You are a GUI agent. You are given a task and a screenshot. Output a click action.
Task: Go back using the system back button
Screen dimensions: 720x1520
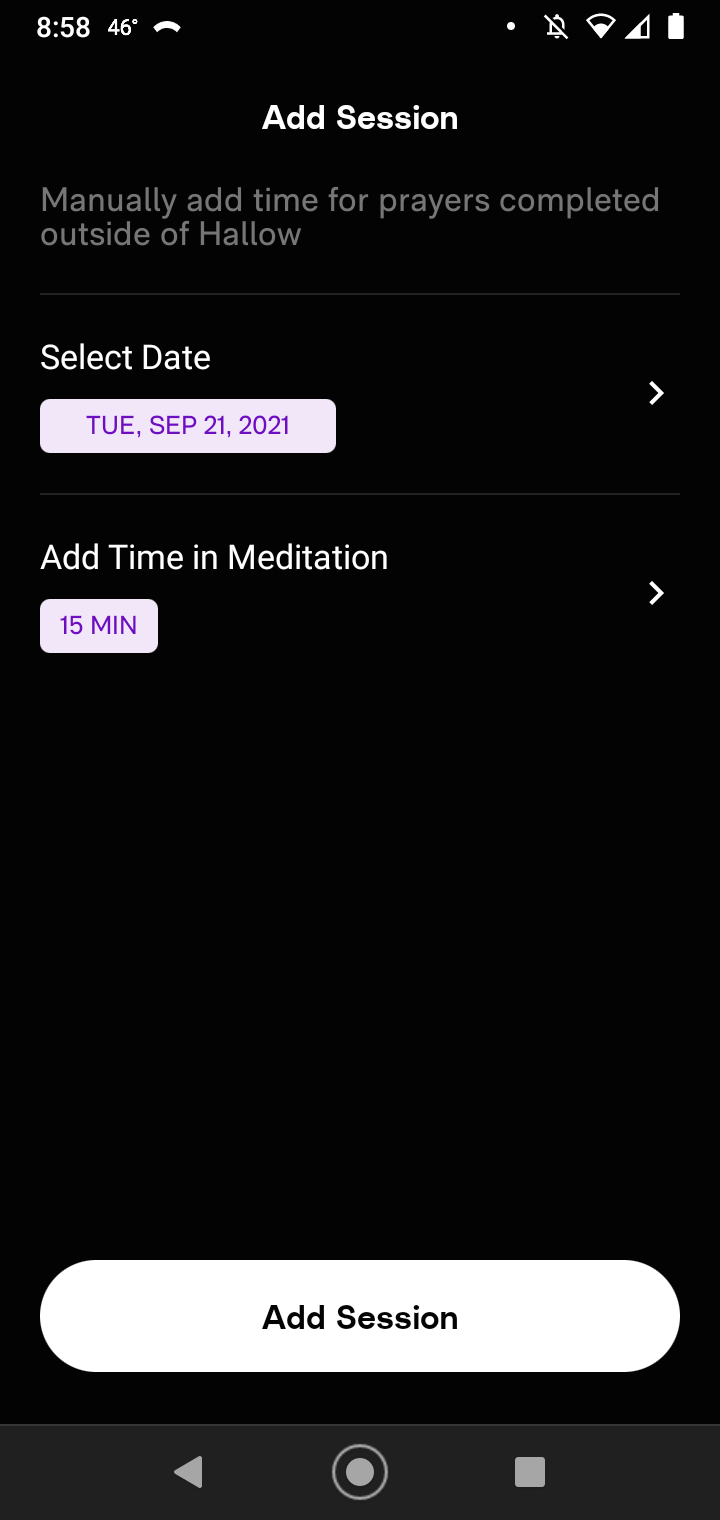point(188,1472)
